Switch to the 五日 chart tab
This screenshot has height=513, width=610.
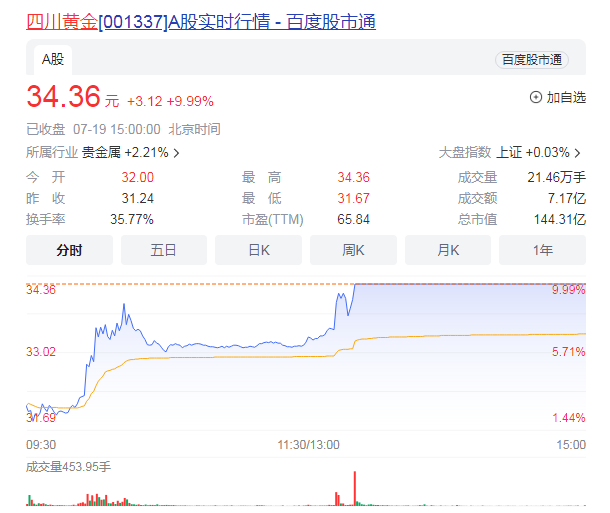click(x=164, y=250)
